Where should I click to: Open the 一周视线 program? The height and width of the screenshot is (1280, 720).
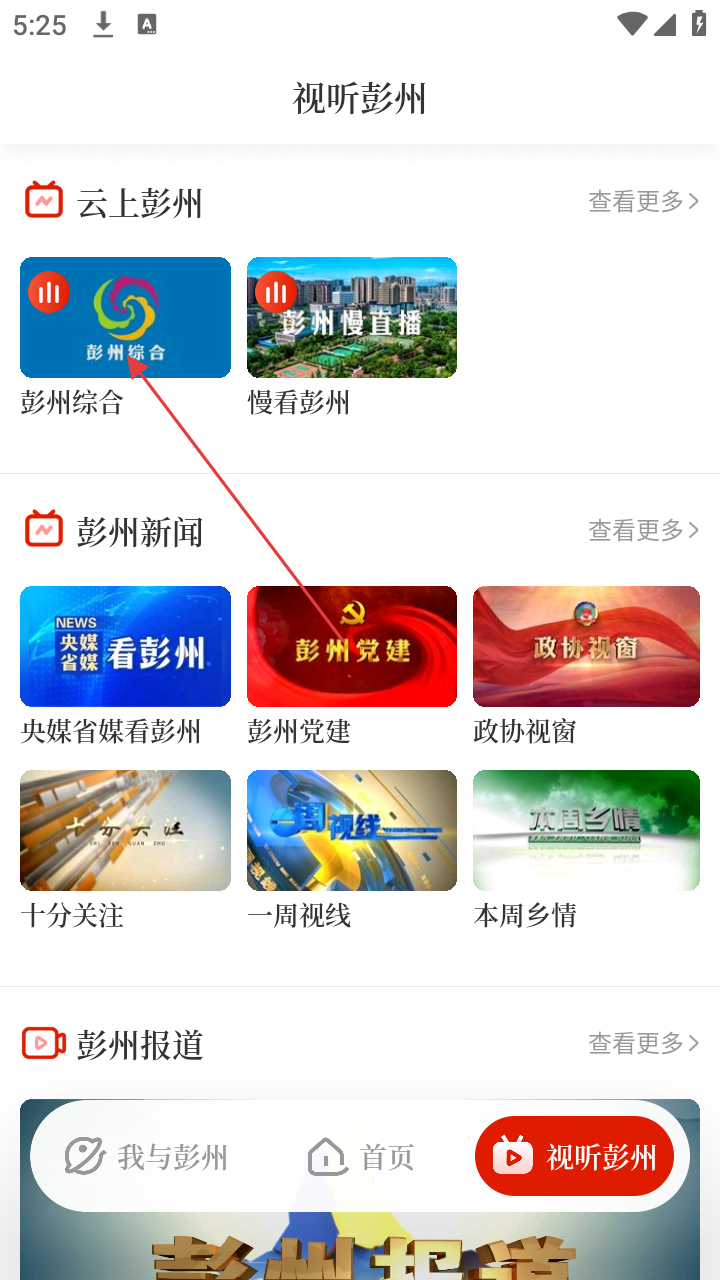click(x=352, y=830)
